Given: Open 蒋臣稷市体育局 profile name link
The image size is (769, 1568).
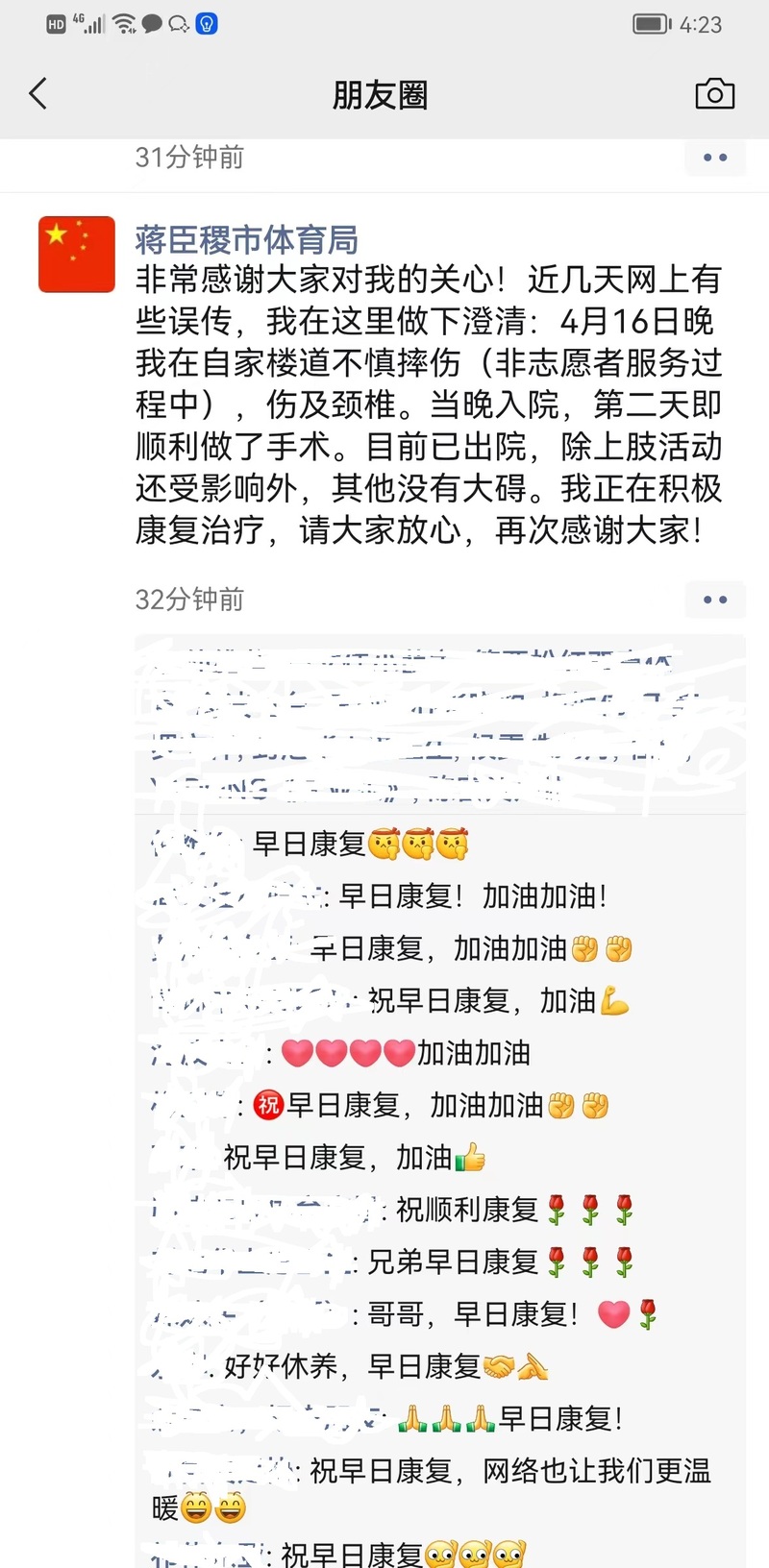Looking at the screenshot, I should 247,239.
